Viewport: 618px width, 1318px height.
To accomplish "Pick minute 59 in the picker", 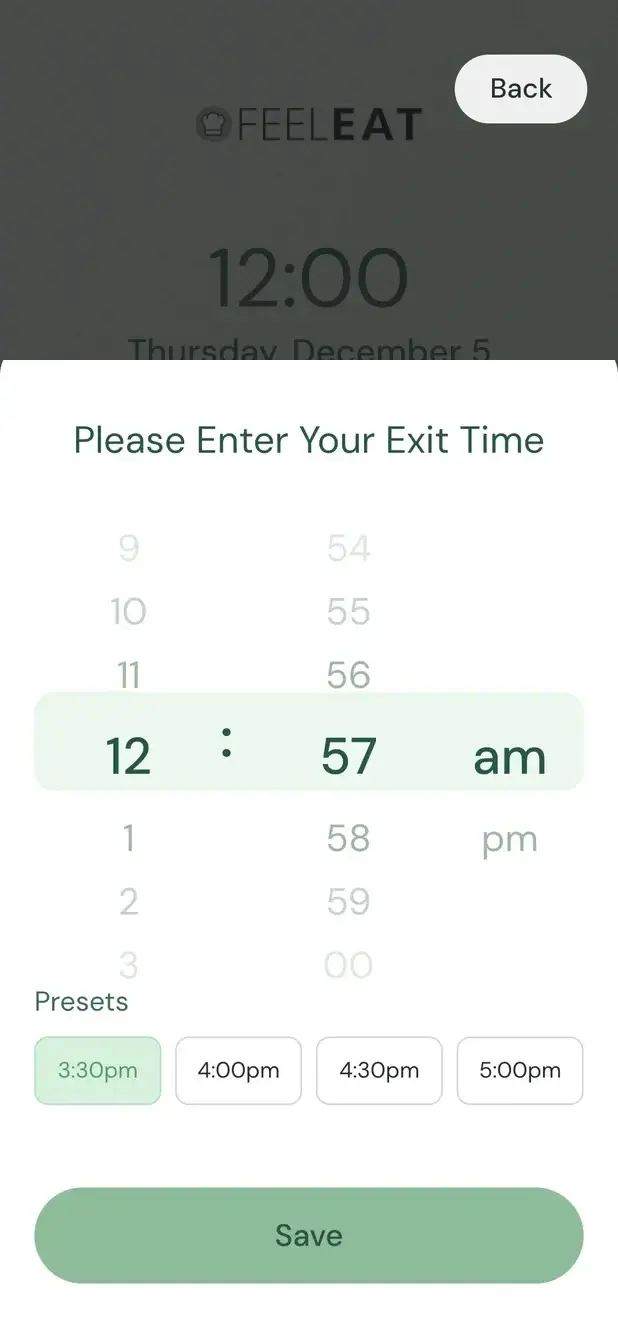I will coord(348,902).
